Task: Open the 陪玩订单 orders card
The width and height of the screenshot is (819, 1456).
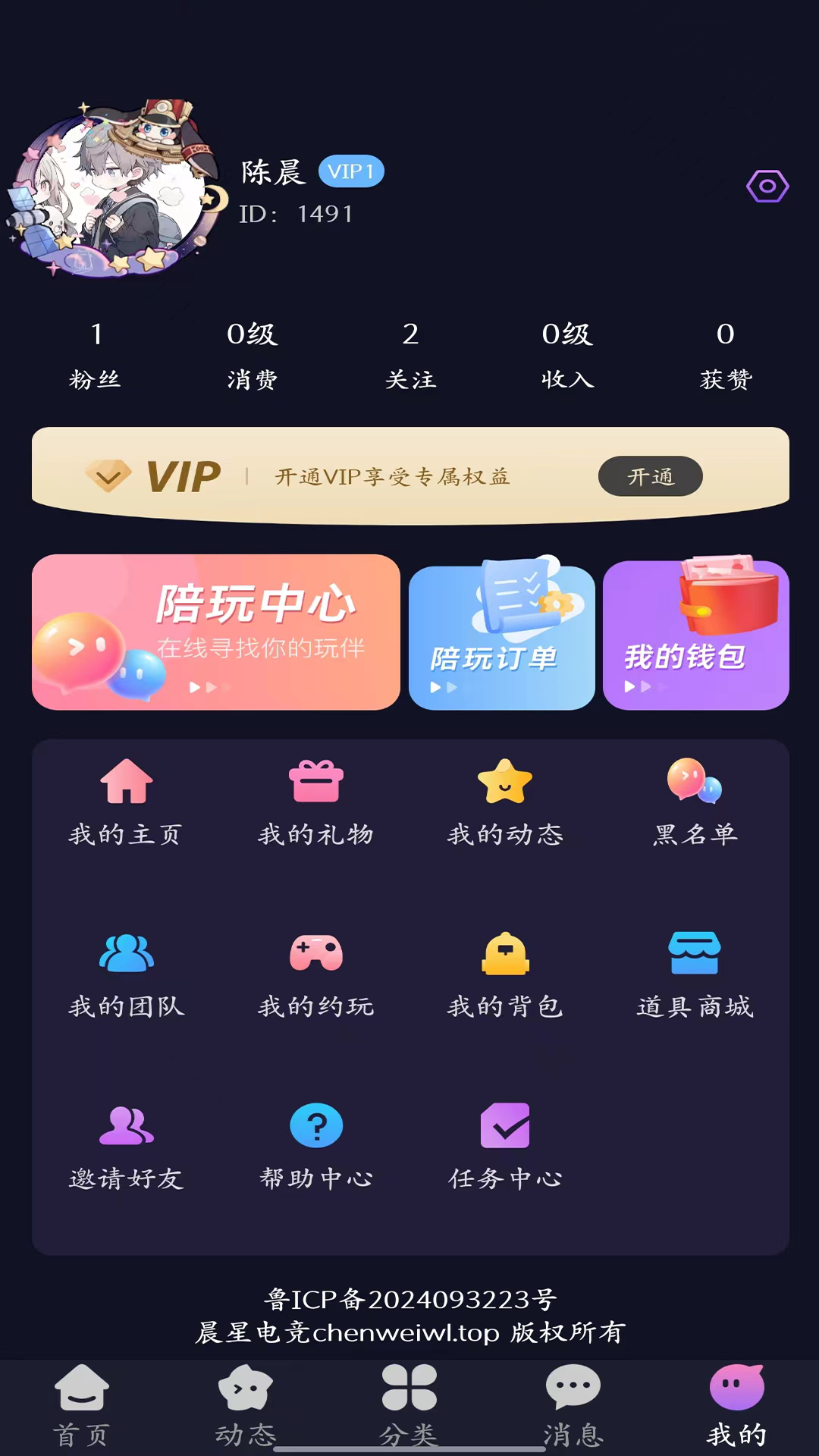Action: 500,635
